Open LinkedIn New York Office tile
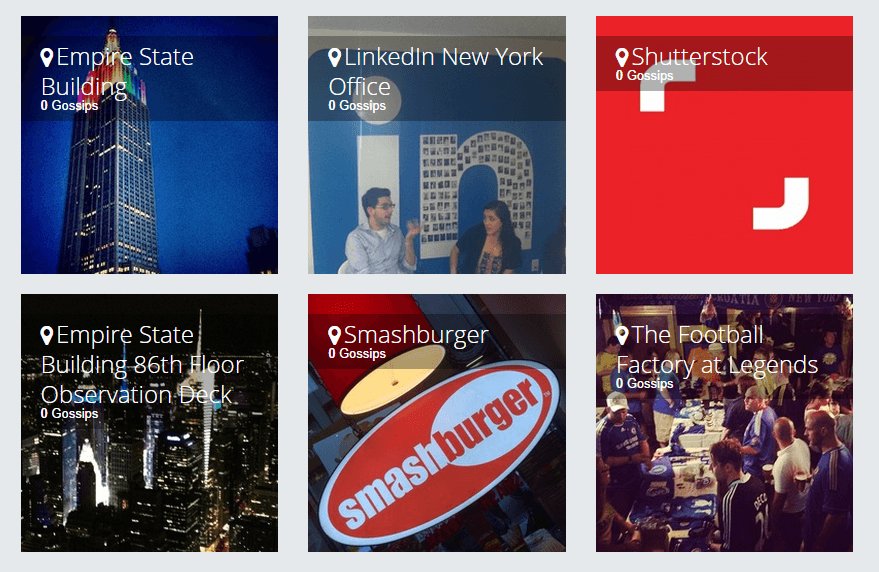Viewport: 879px width, 572px height. click(x=436, y=145)
